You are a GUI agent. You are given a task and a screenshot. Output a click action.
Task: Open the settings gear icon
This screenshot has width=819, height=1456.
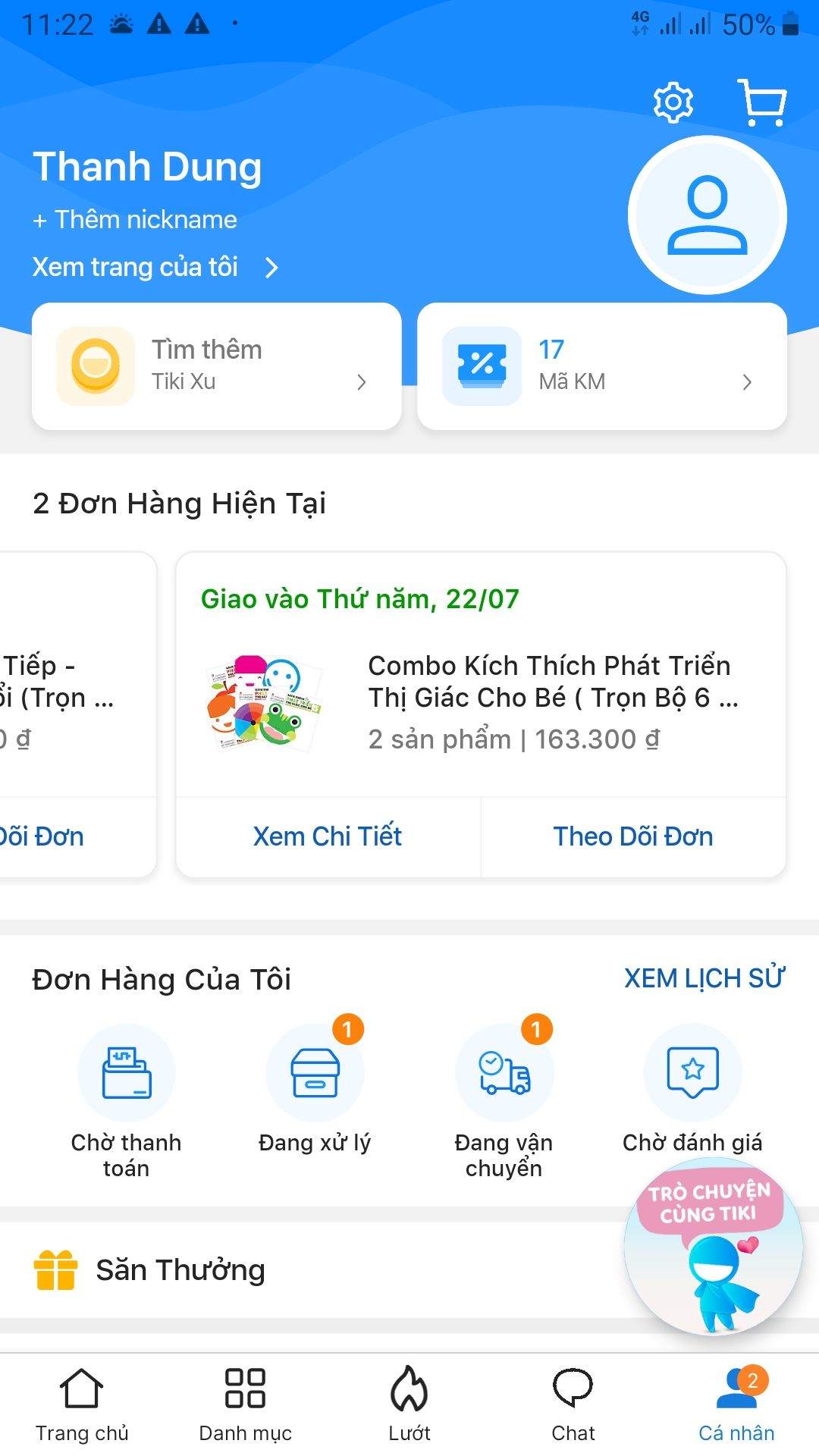[x=670, y=101]
